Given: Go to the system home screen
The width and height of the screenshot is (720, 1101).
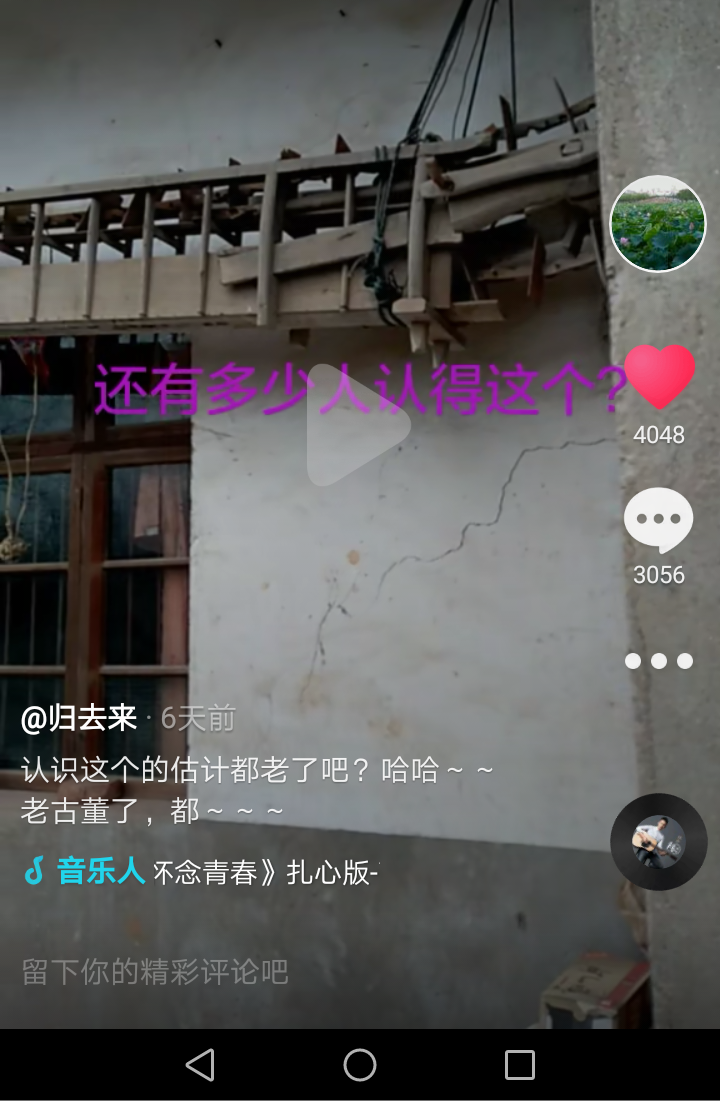Looking at the screenshot, I should [360, 1065].
